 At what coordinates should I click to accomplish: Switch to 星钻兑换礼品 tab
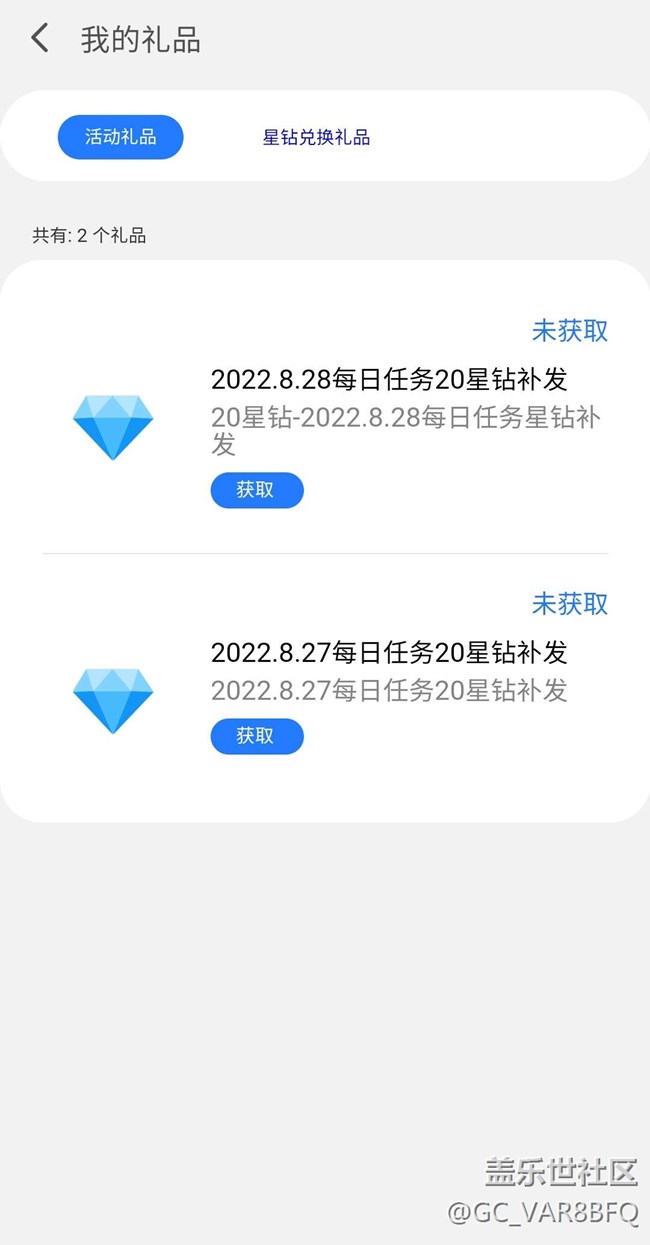click(x=316, y=137)
